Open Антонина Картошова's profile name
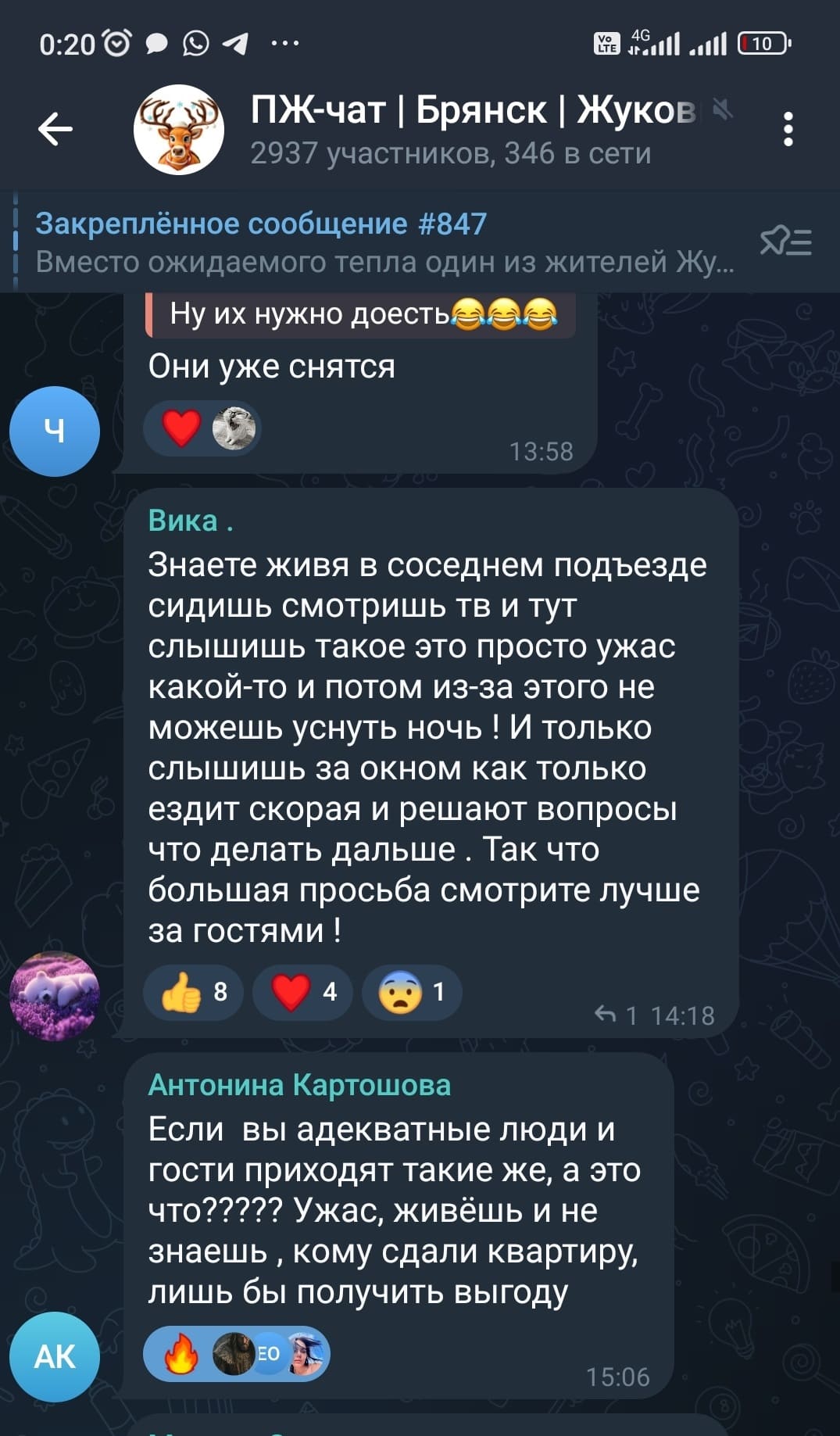Viewport: 840px width, 1436px height. (299, 1085)
